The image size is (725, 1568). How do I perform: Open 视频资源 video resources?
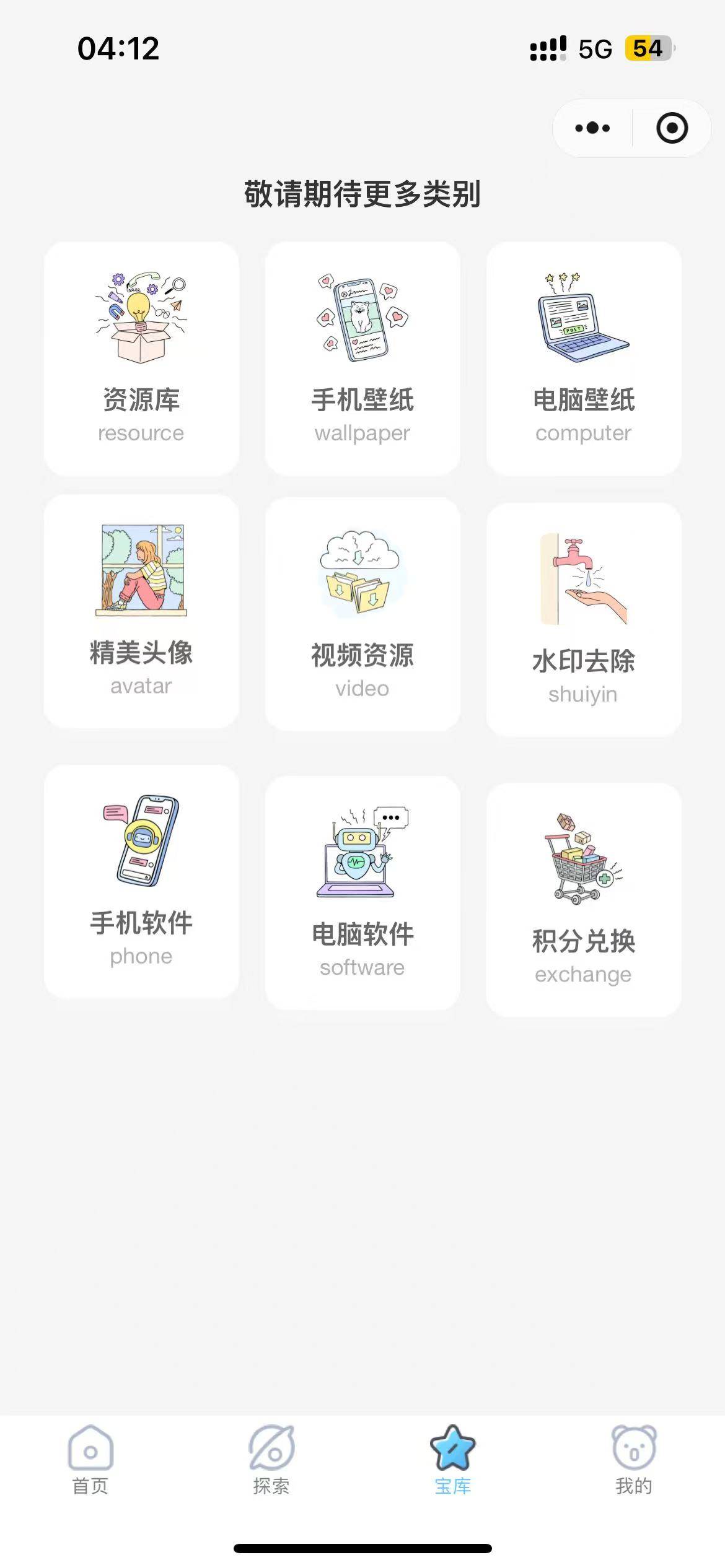point(362,614)
